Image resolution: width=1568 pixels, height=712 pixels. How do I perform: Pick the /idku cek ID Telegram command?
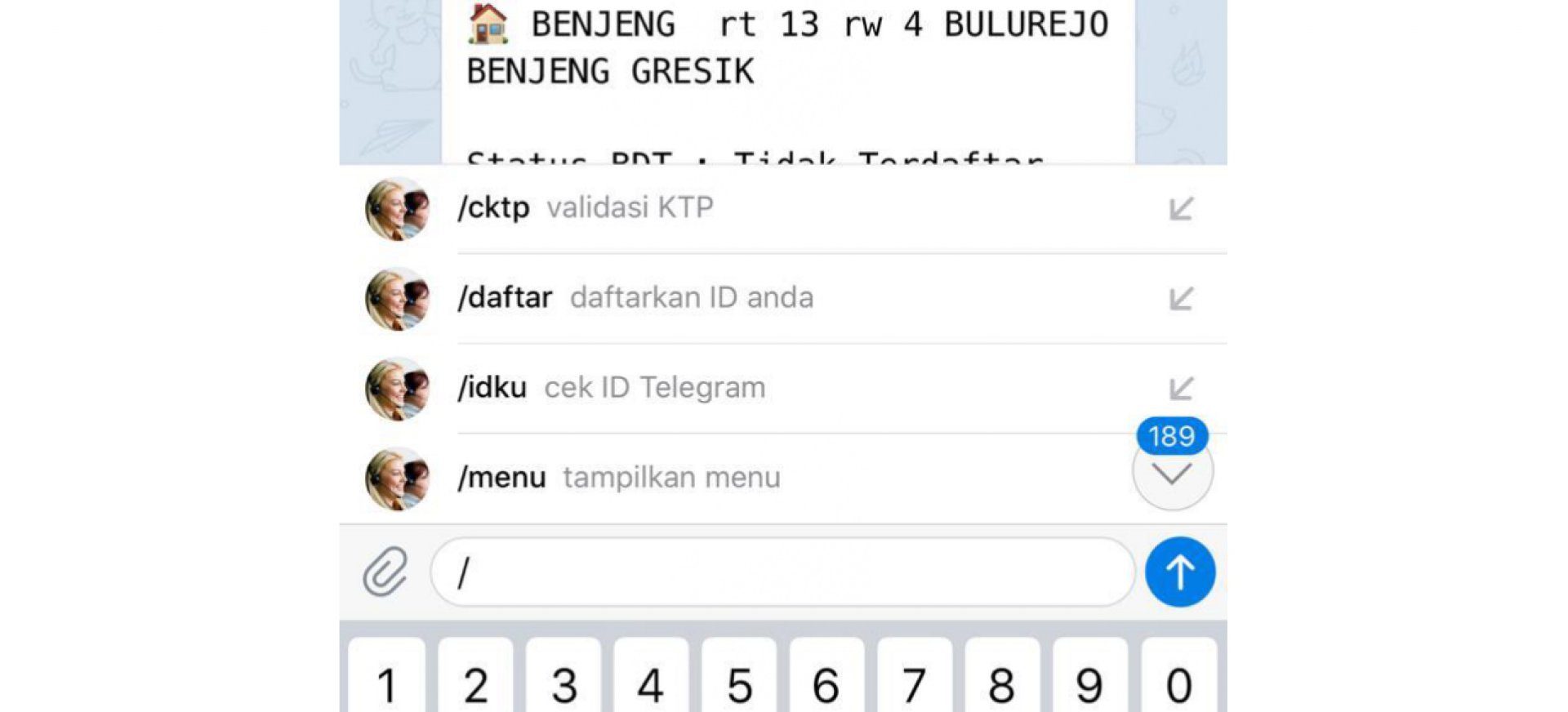pos(612,388)
